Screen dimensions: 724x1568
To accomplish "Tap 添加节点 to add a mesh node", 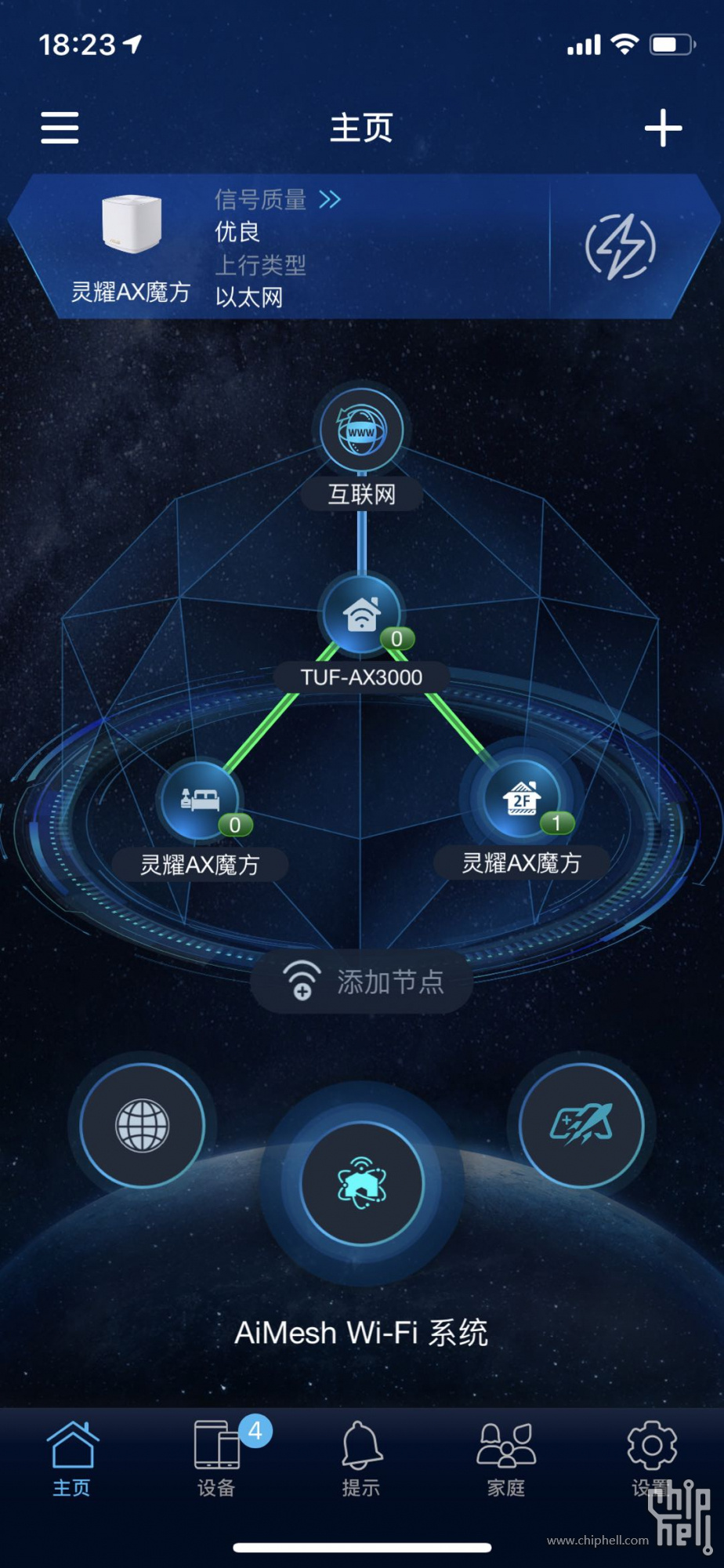I will click(362, 982).
